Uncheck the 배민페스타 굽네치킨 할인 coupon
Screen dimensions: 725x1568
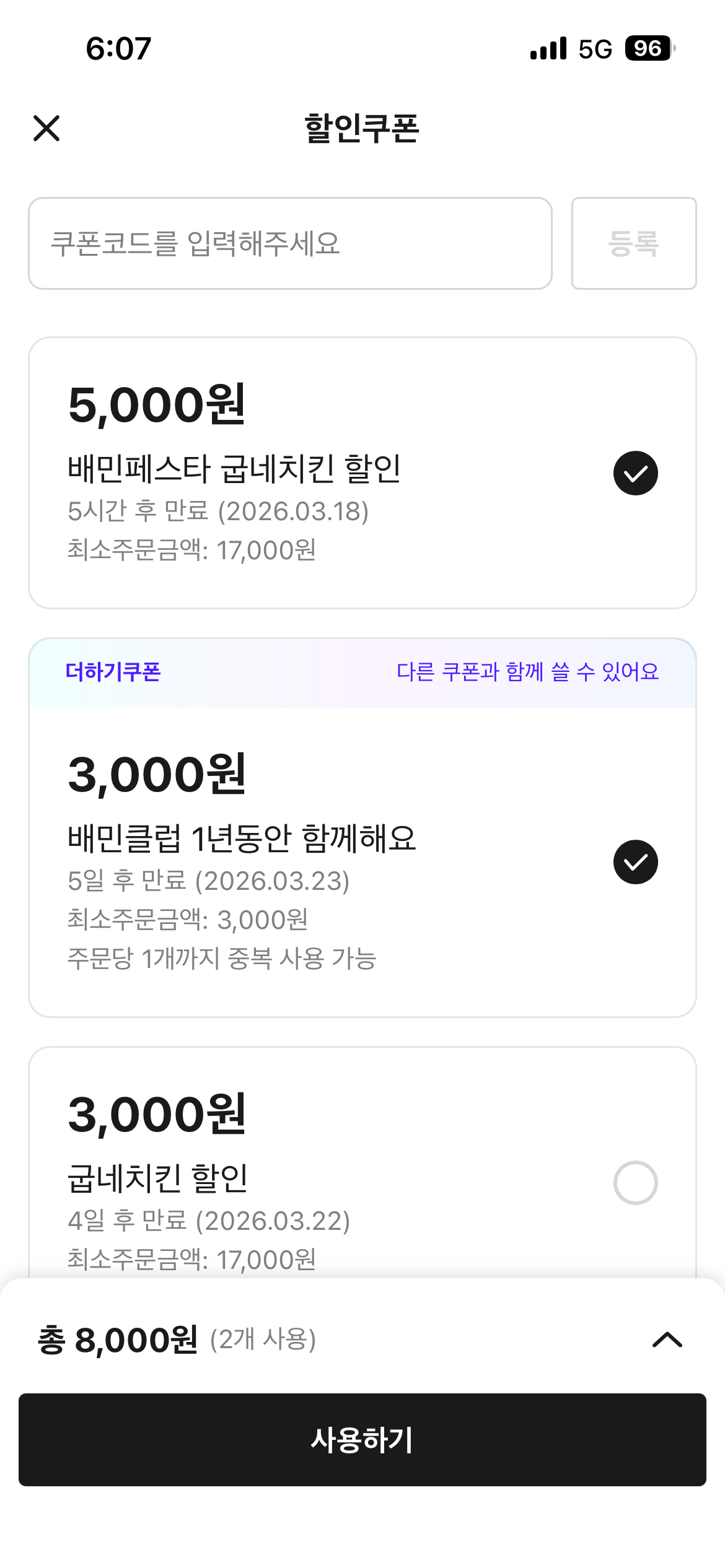(x=635, y=473)
